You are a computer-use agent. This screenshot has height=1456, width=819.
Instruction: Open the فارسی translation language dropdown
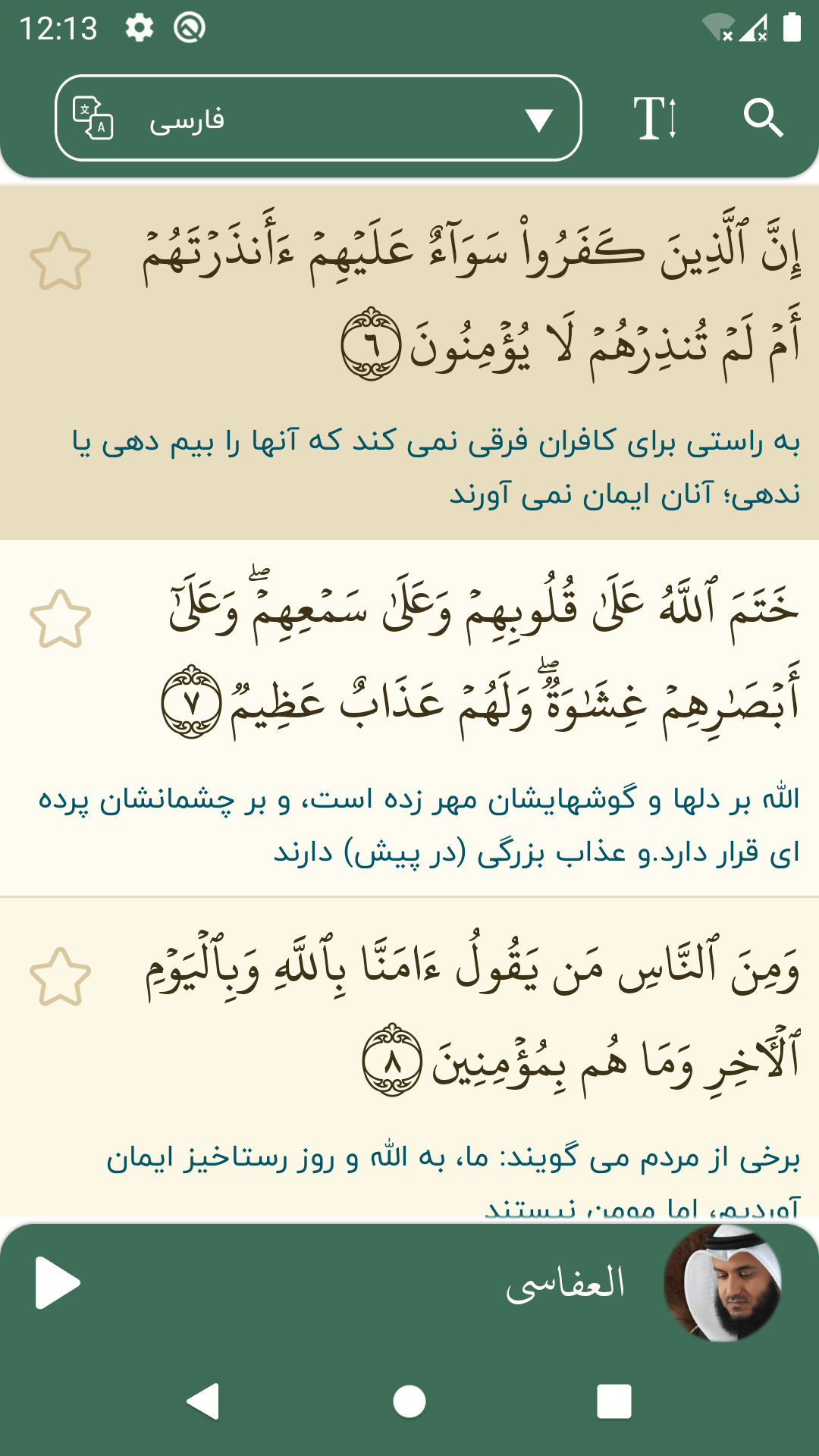pyautogui.click(x=318, y=118)
